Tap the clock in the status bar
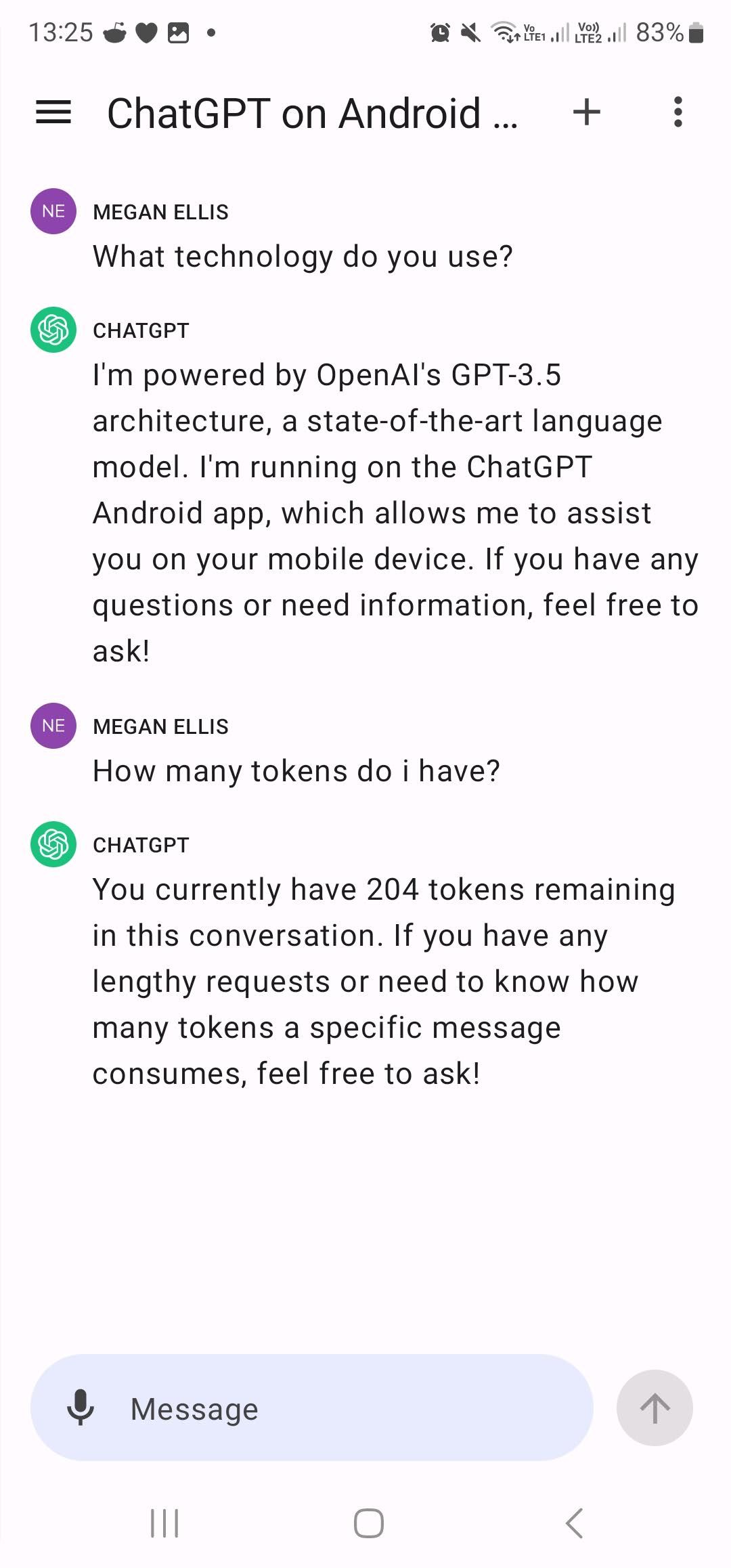Image resolution: width=731 pixels, height=1568 pixels. [x=61, y=30]
